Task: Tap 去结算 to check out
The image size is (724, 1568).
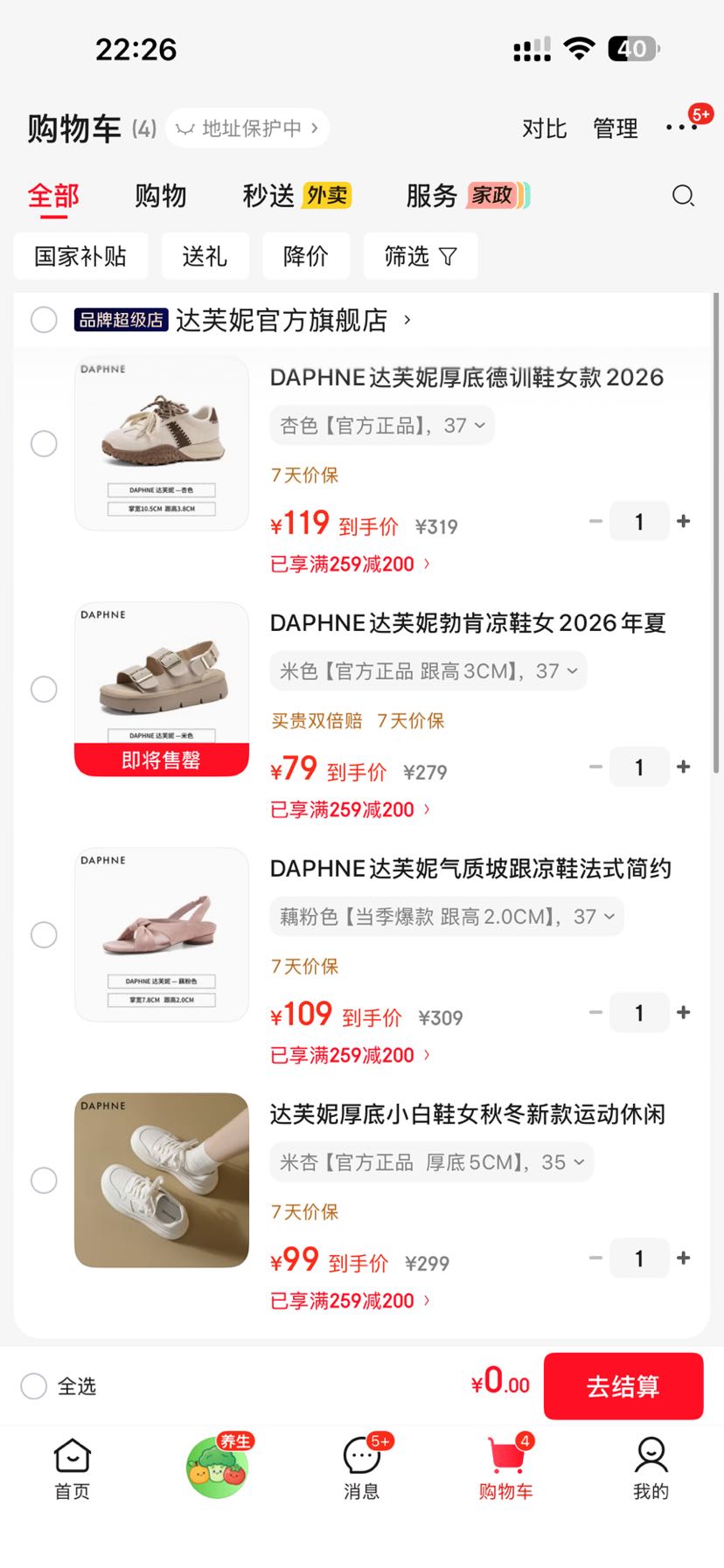Action: coord(623,1386)
